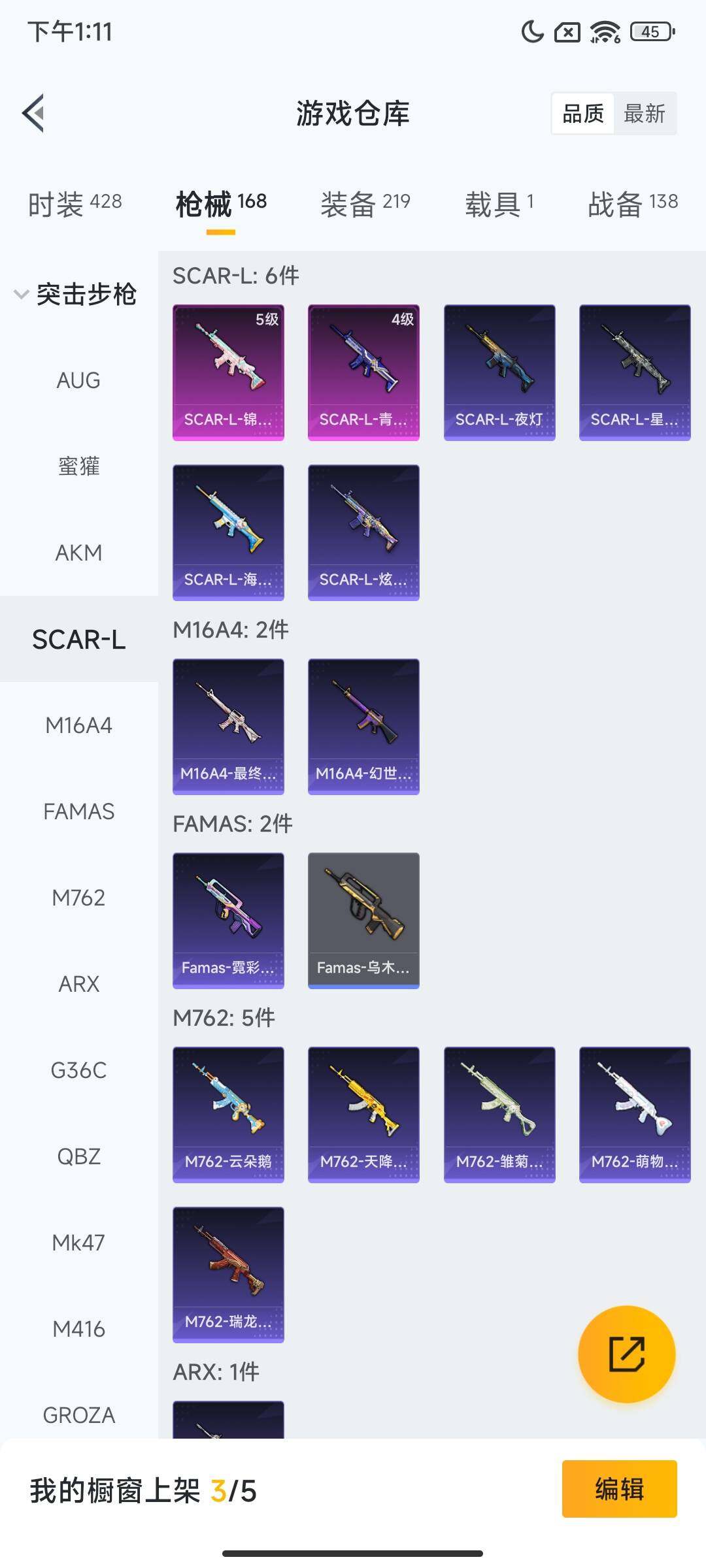Tap the yellow share floating button

point(626,1354)
